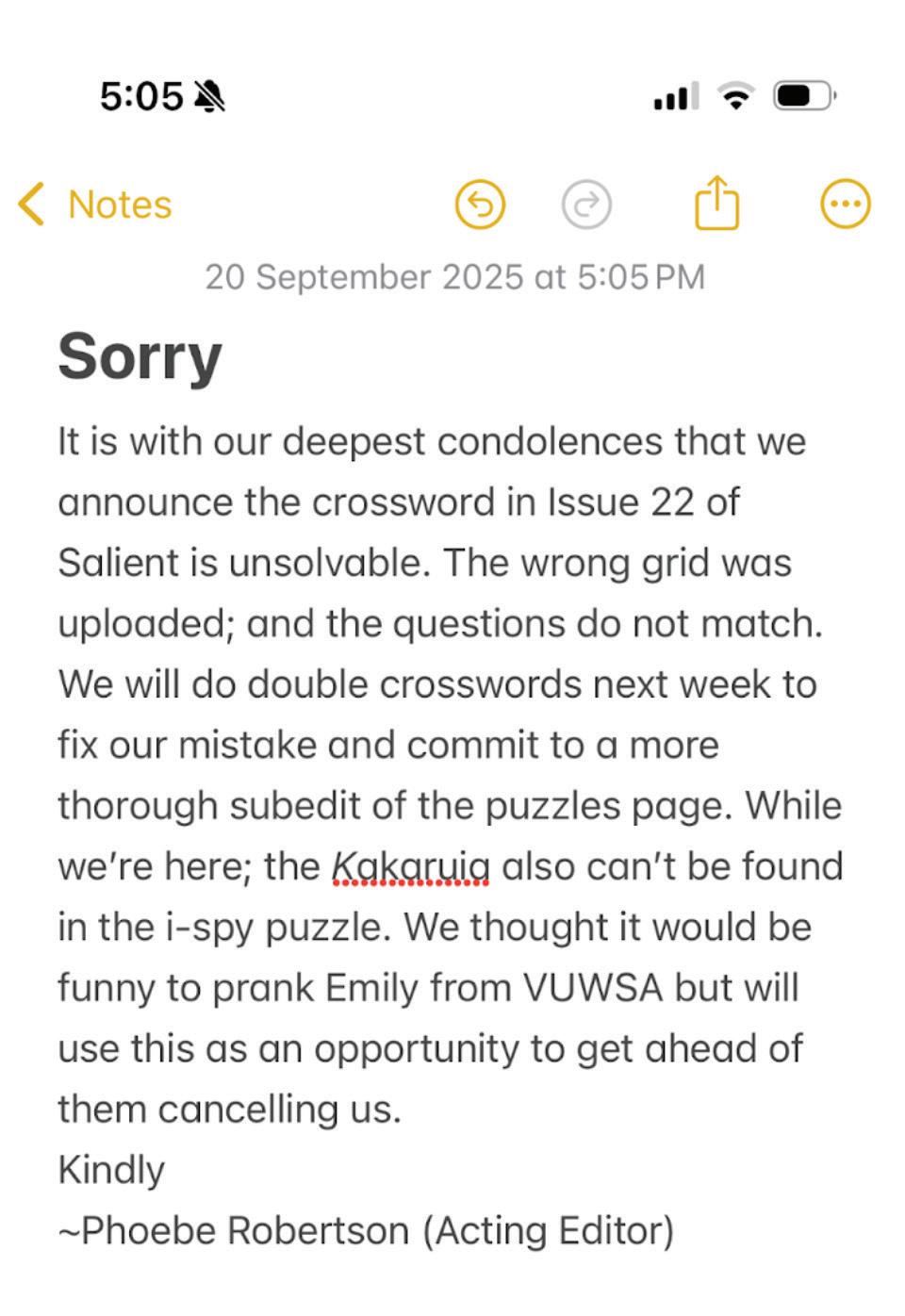Tap the redo arrow icon
905x1316 pixels.
[586, 205]
